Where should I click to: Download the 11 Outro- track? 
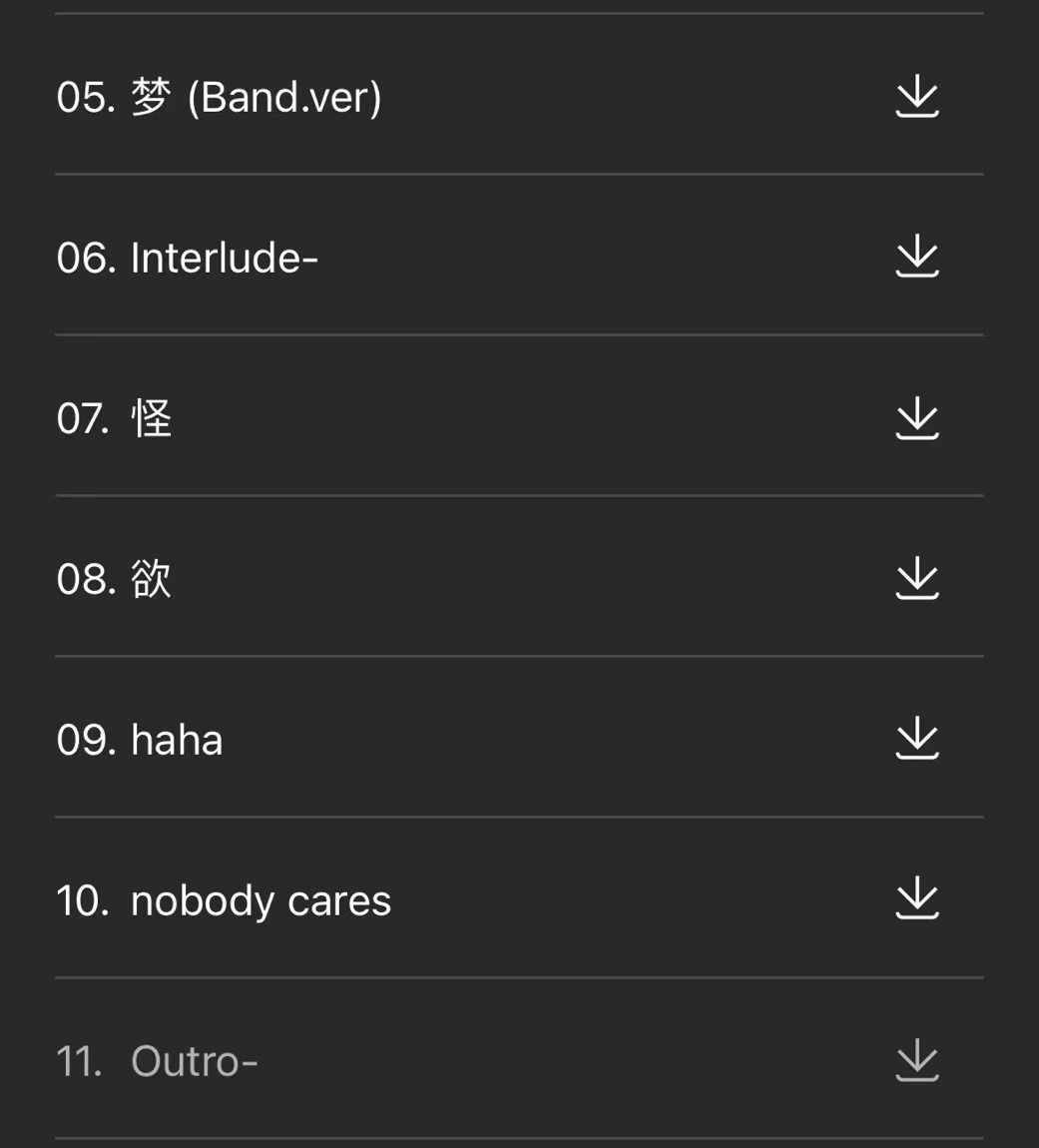[916, 1060]
